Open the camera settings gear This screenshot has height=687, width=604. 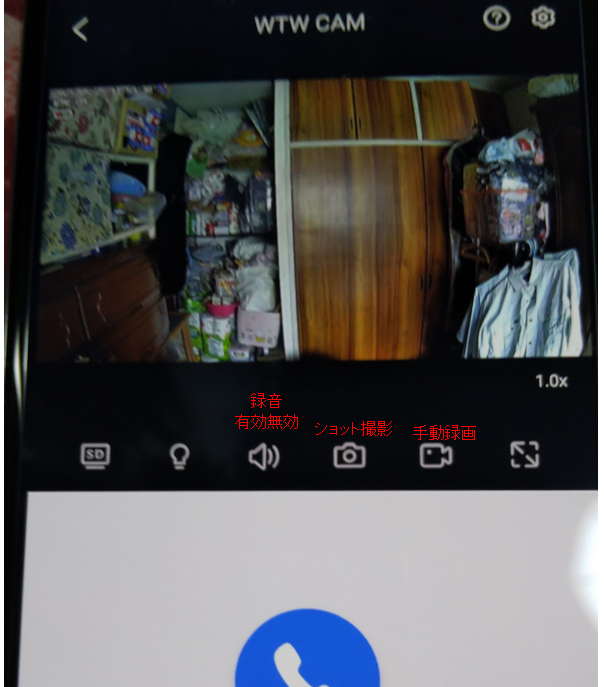(x=543, y=18)
